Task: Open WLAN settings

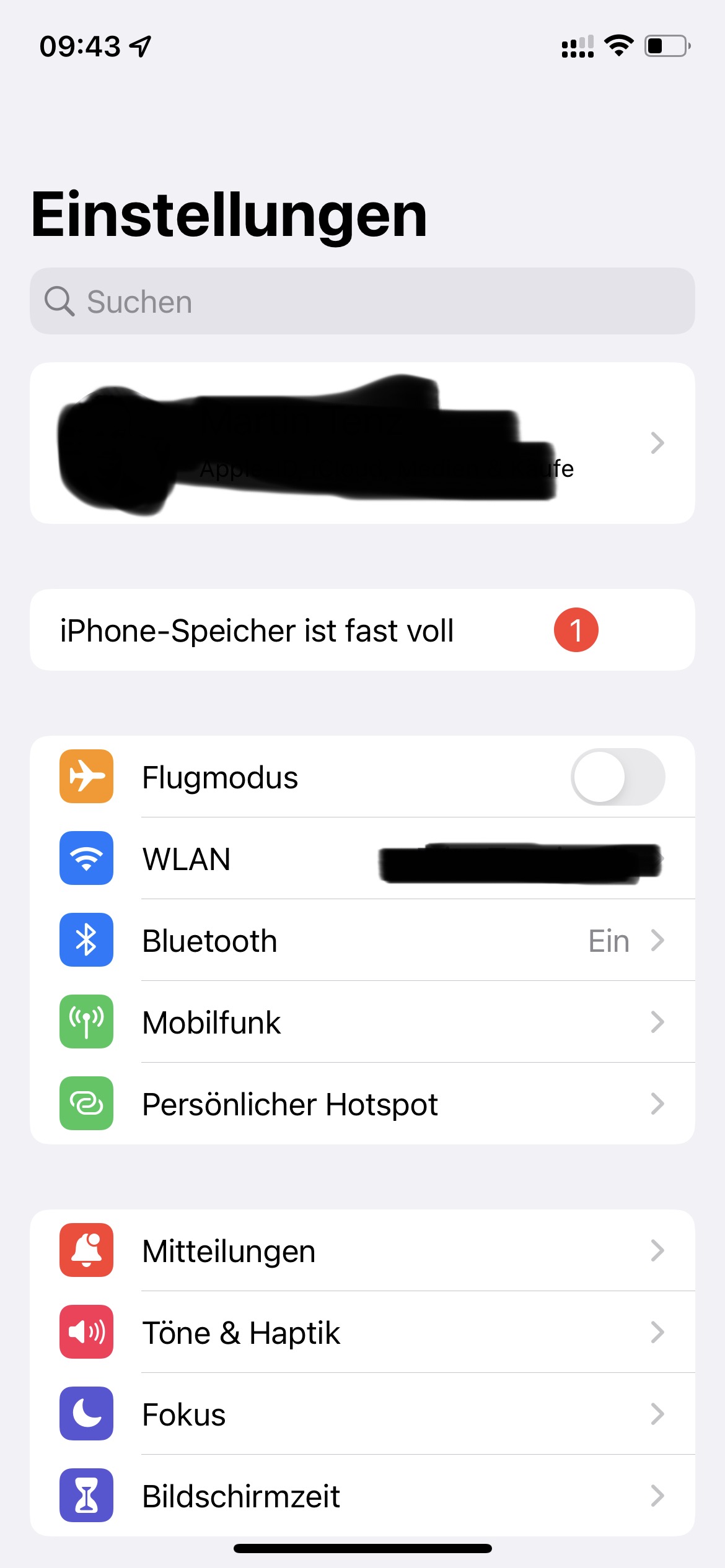Action: click(362, 859)
